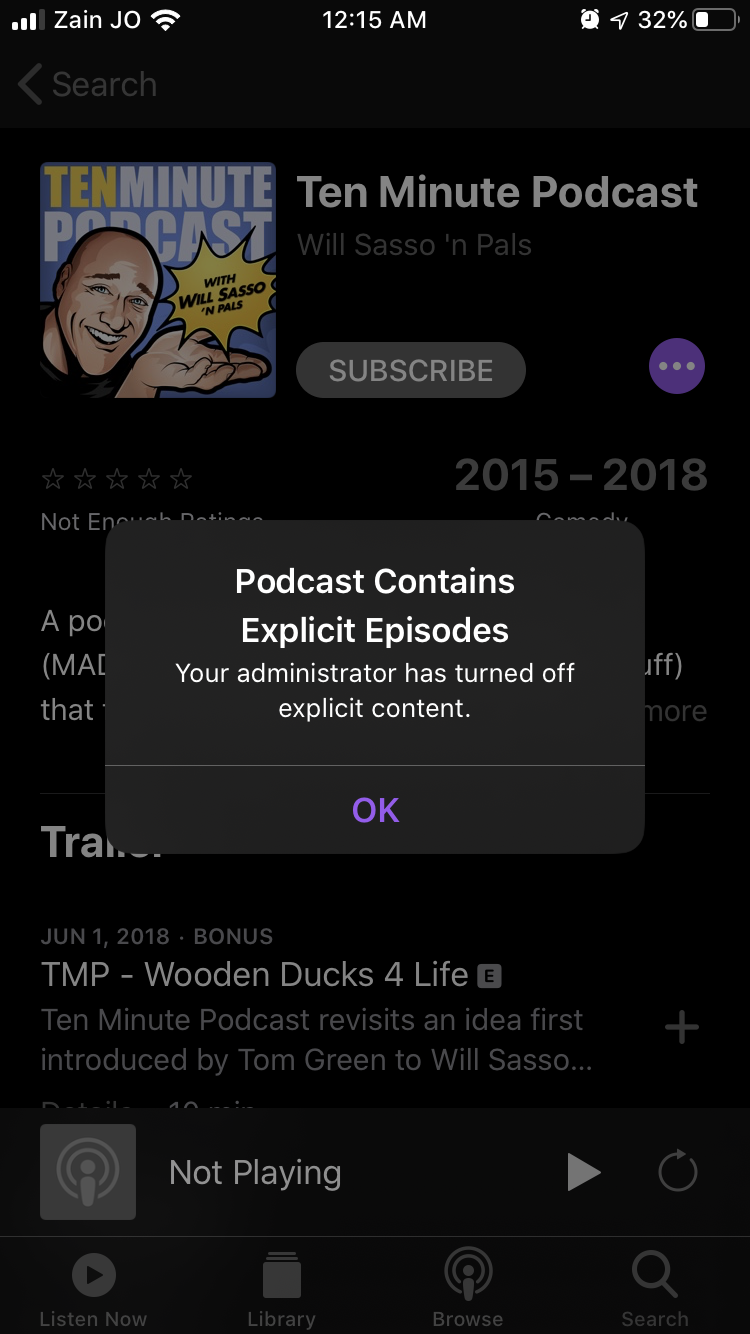Switch to the Listen Now tab
The height and width of the screenshot is (1334, 750).
click(x=94, y=1289)
